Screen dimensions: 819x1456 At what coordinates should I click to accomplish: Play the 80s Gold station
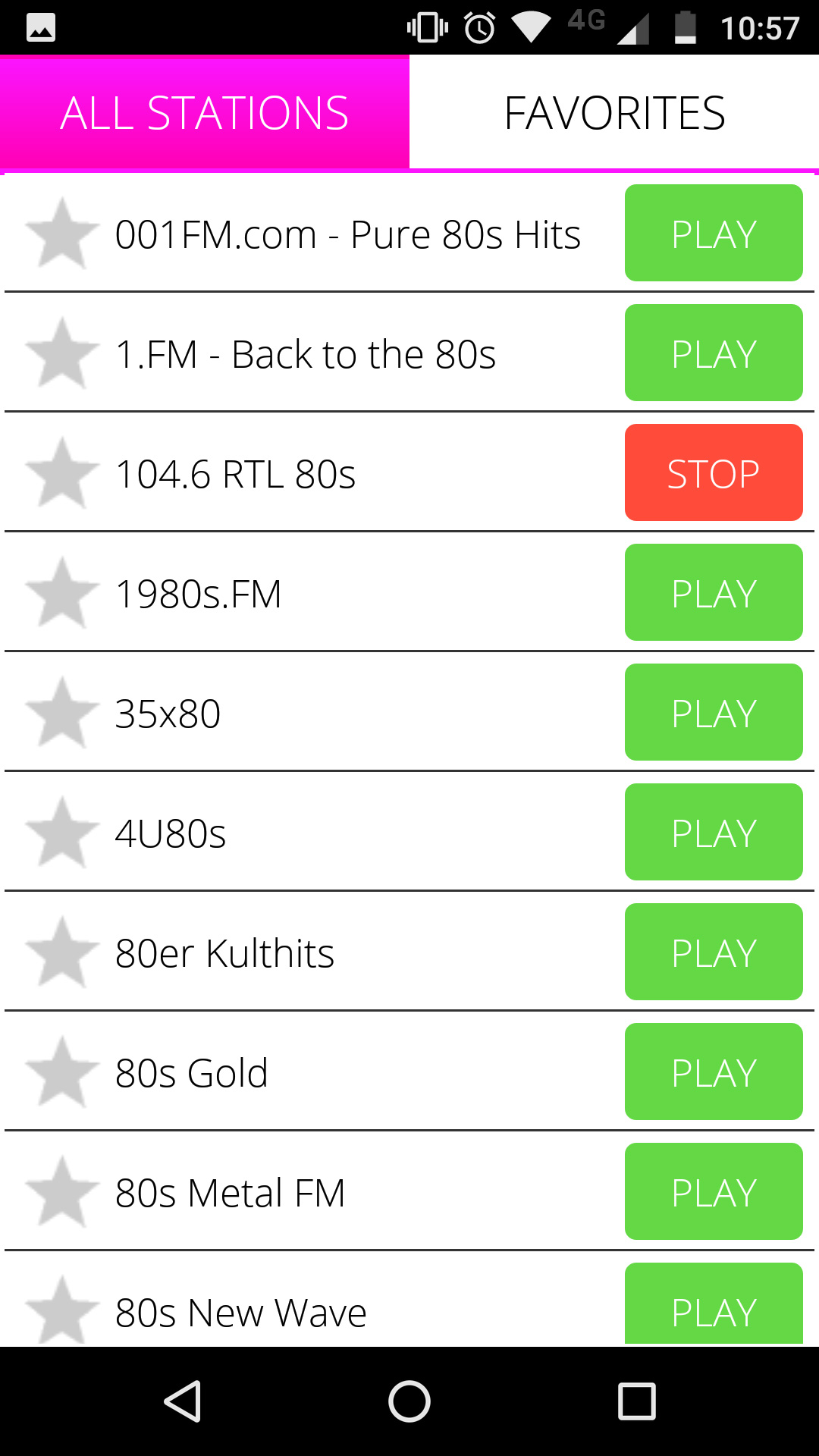click(x=713, y=1072)
